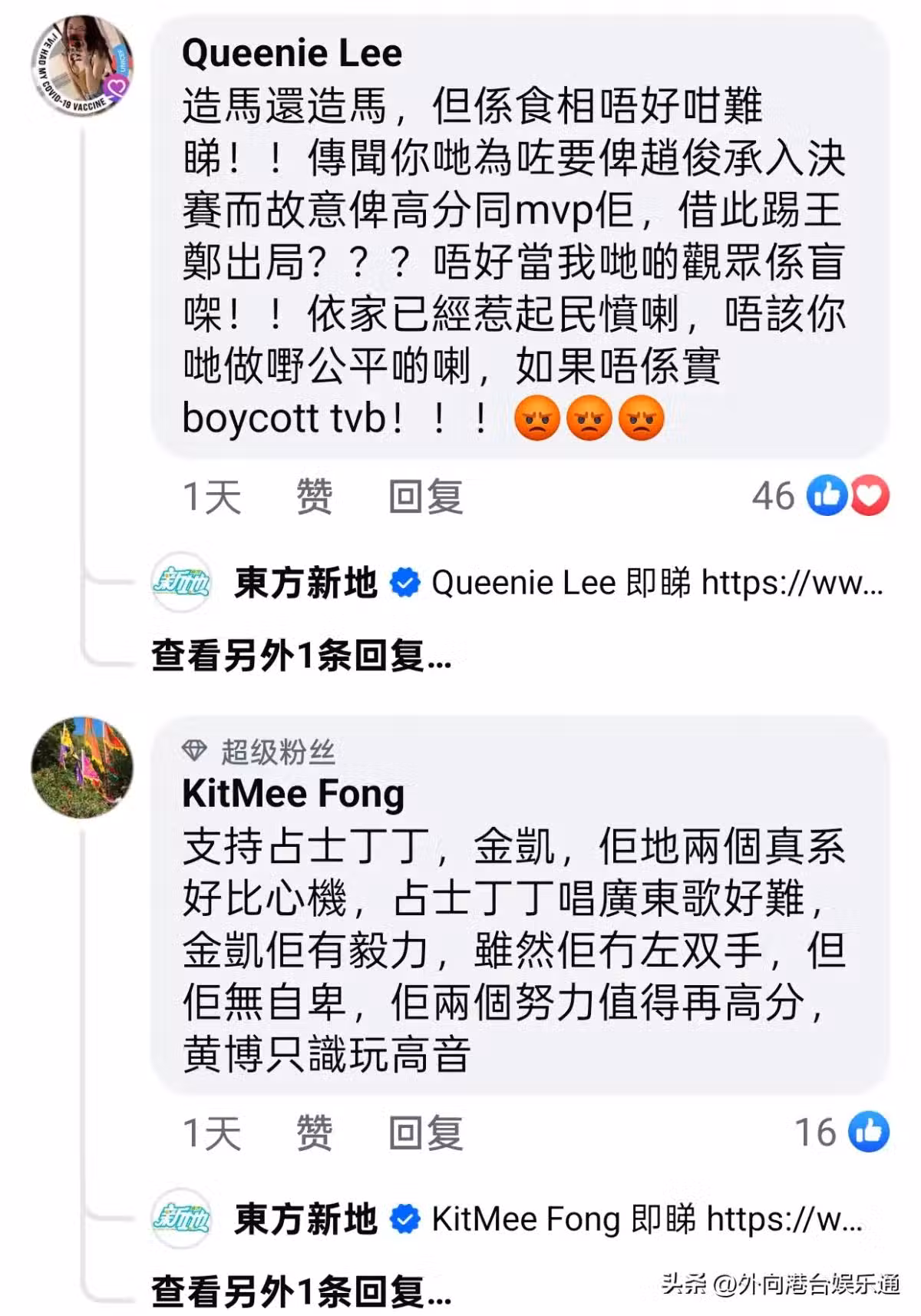The height and width of the screenshot is (1316, 921).
Task: Reply to Queenie Lee's comment
Action: 425,496
